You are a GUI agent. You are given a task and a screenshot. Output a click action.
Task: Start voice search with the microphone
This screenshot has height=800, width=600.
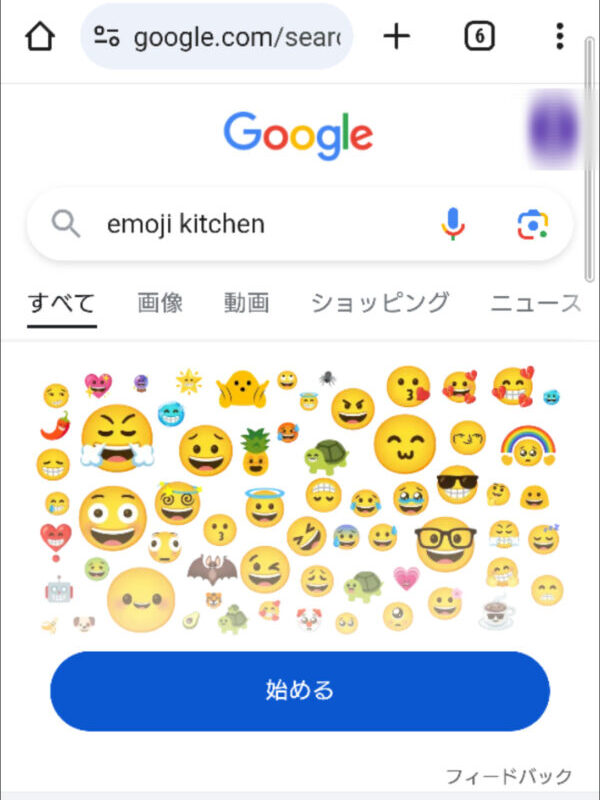tap(453, 224)
